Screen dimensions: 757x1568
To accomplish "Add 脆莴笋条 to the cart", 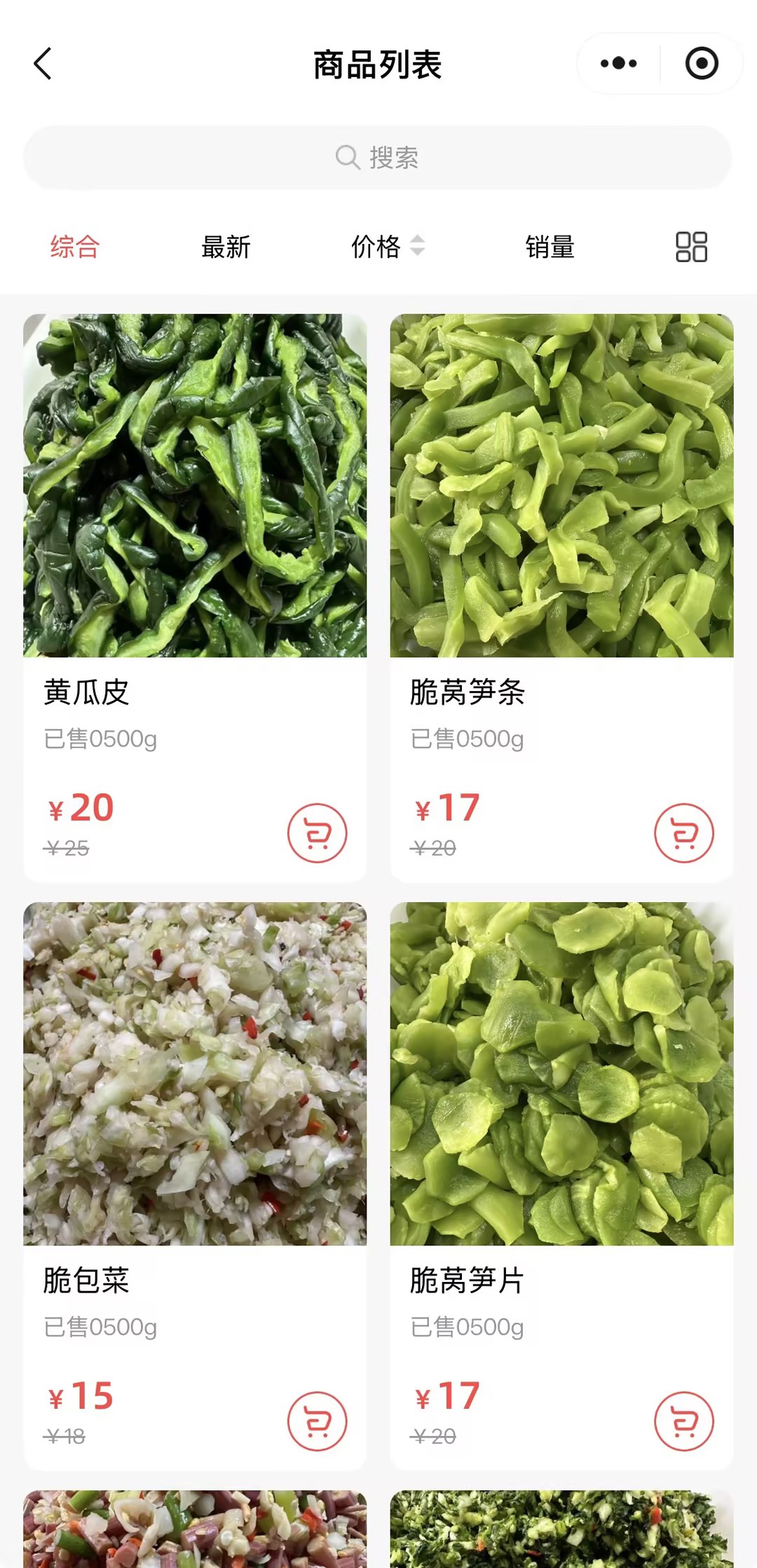I will pyautogui.click(x=684, y=833).
